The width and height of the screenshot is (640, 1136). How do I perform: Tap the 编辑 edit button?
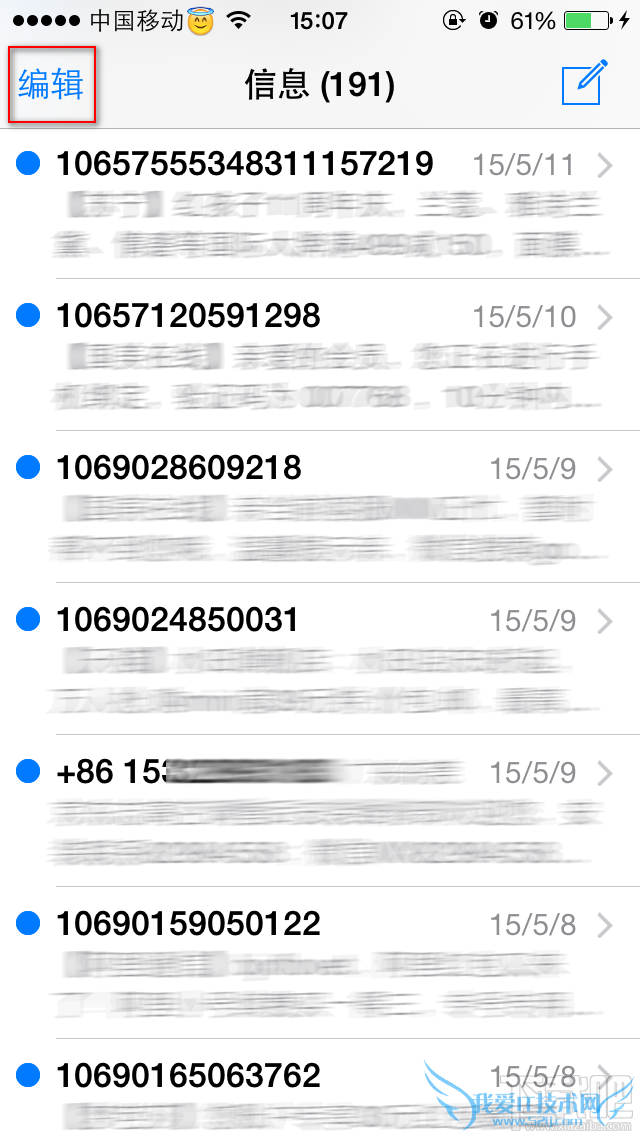51,85
